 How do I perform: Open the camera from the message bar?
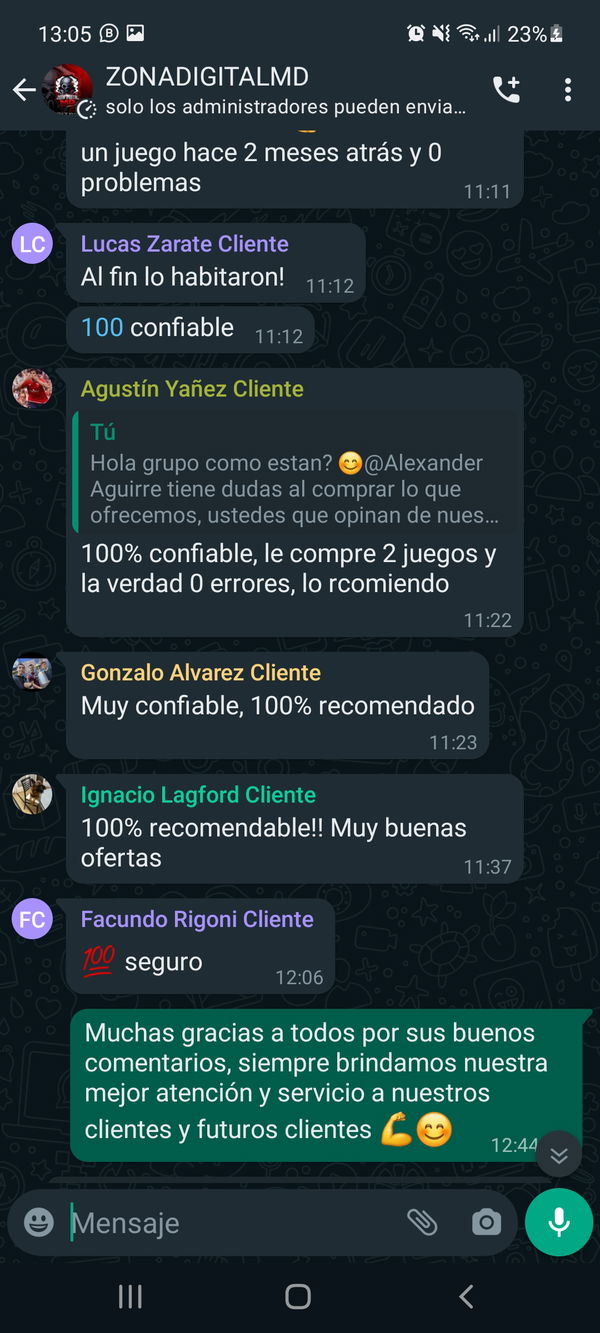click(x=486, y=1221)
